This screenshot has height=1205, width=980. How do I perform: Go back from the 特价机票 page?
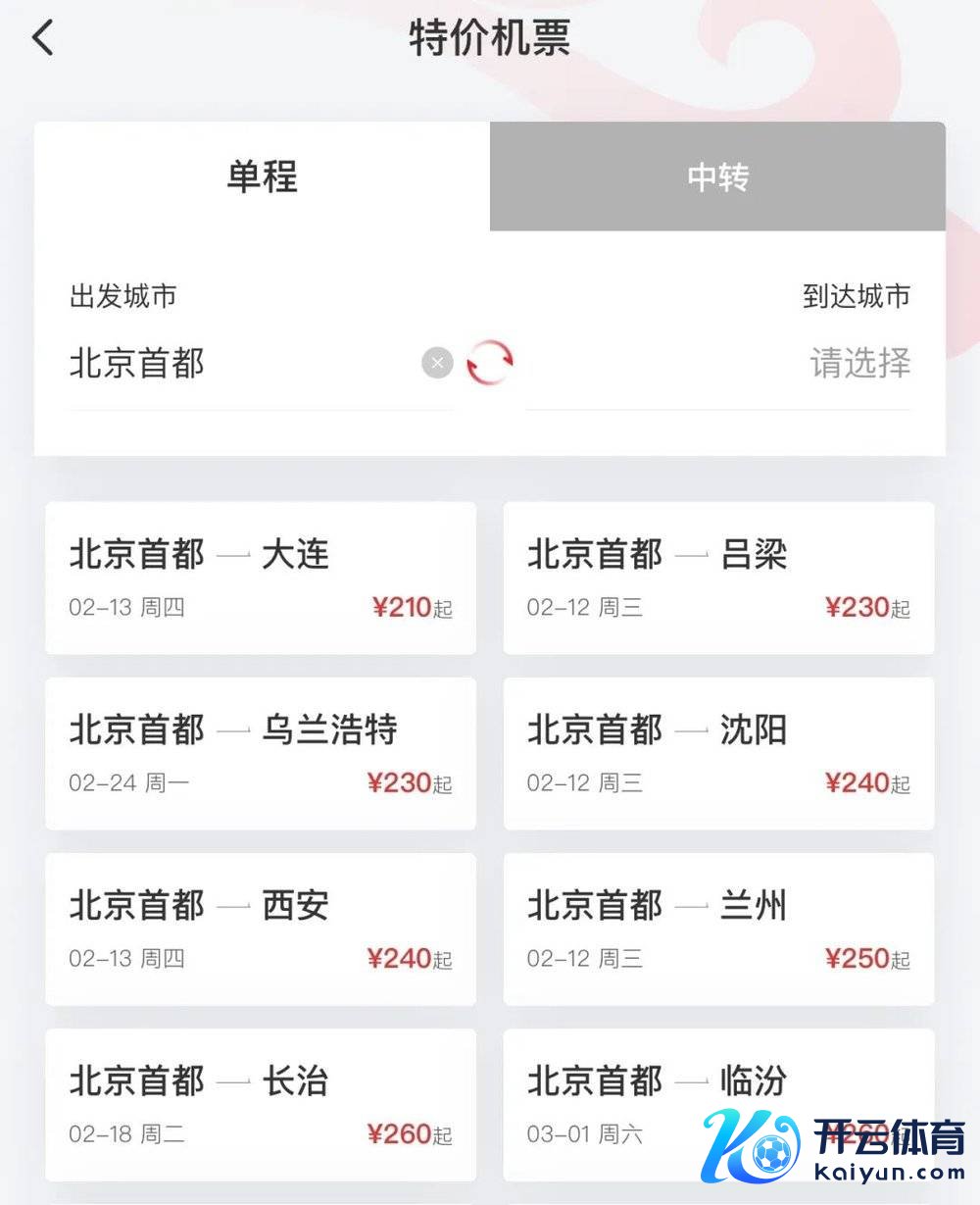pyautogui.click(x=43, y=39)
